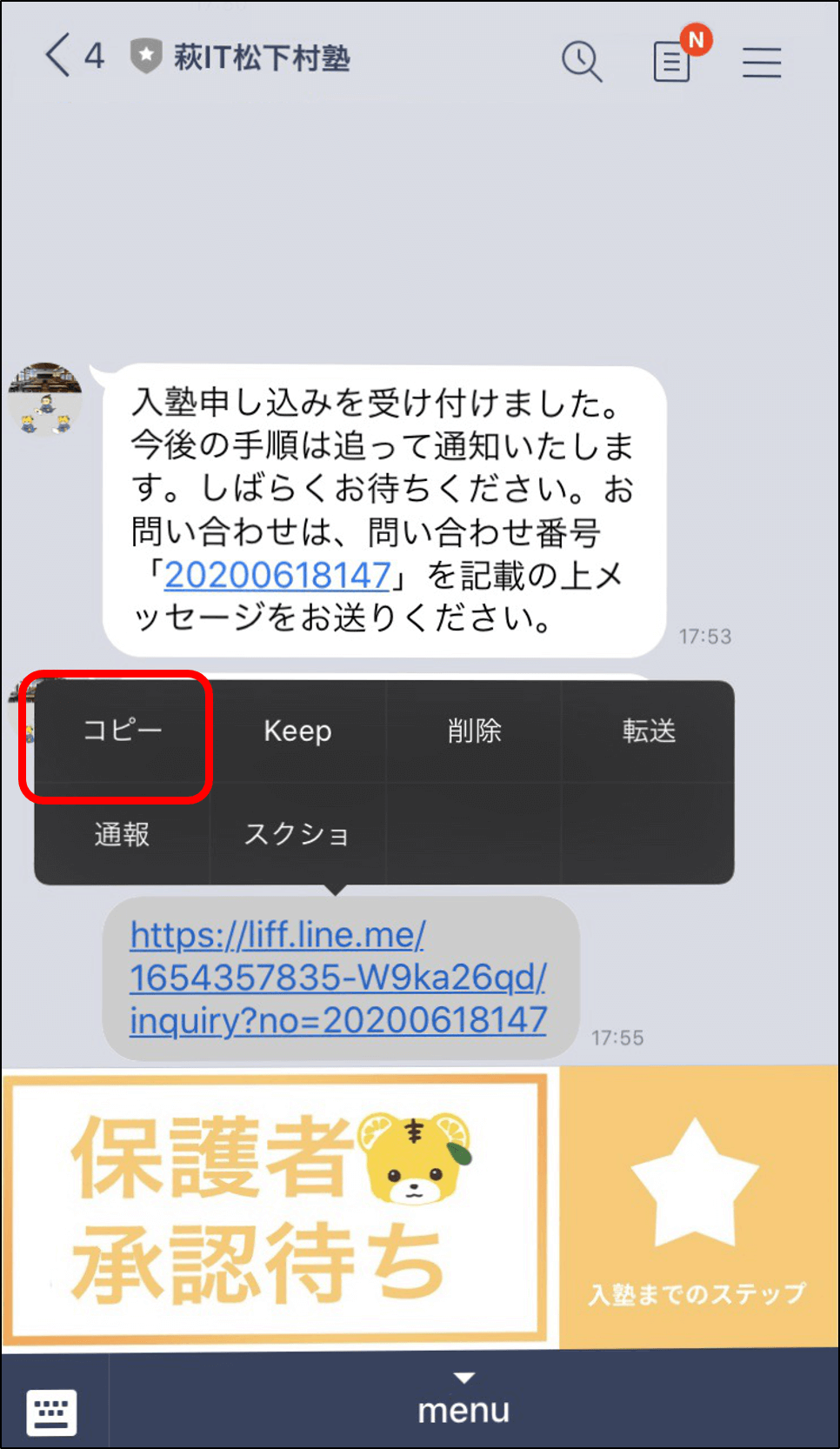Switch to keyboard input
Viewport: 840px width, 1449px height.
pos(52,1411)
